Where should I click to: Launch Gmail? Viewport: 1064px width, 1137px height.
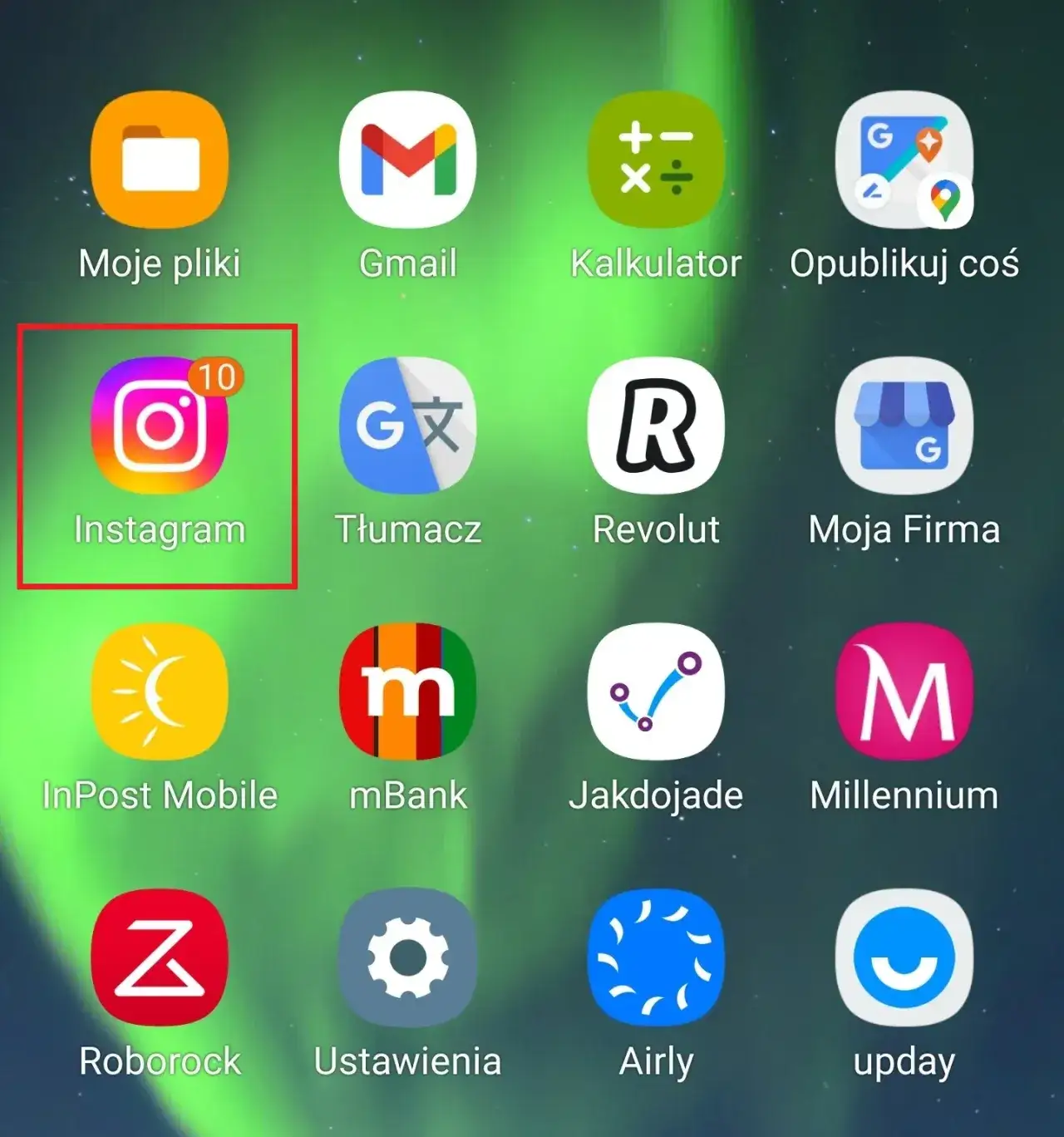tap(408, 160)
